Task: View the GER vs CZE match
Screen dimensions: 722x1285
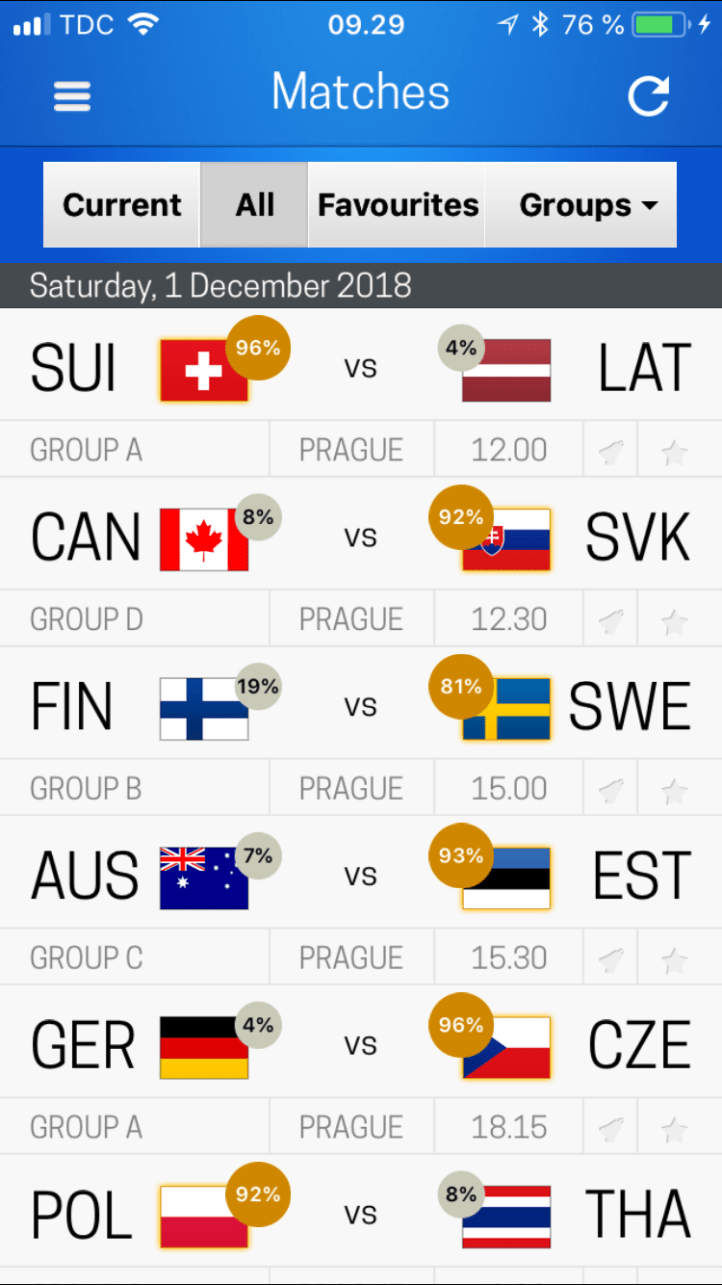Action: click(360, 1045)
